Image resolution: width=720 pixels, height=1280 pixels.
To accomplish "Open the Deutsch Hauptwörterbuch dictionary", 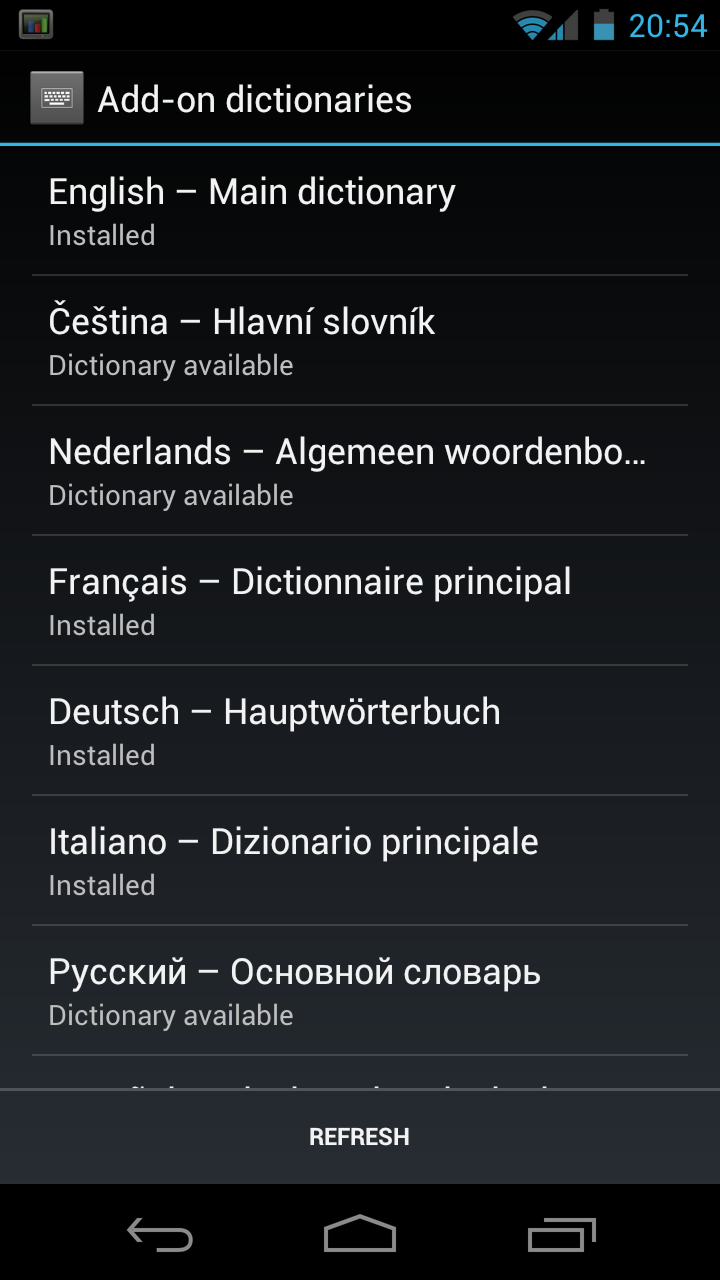I will (x=360, y=731).
